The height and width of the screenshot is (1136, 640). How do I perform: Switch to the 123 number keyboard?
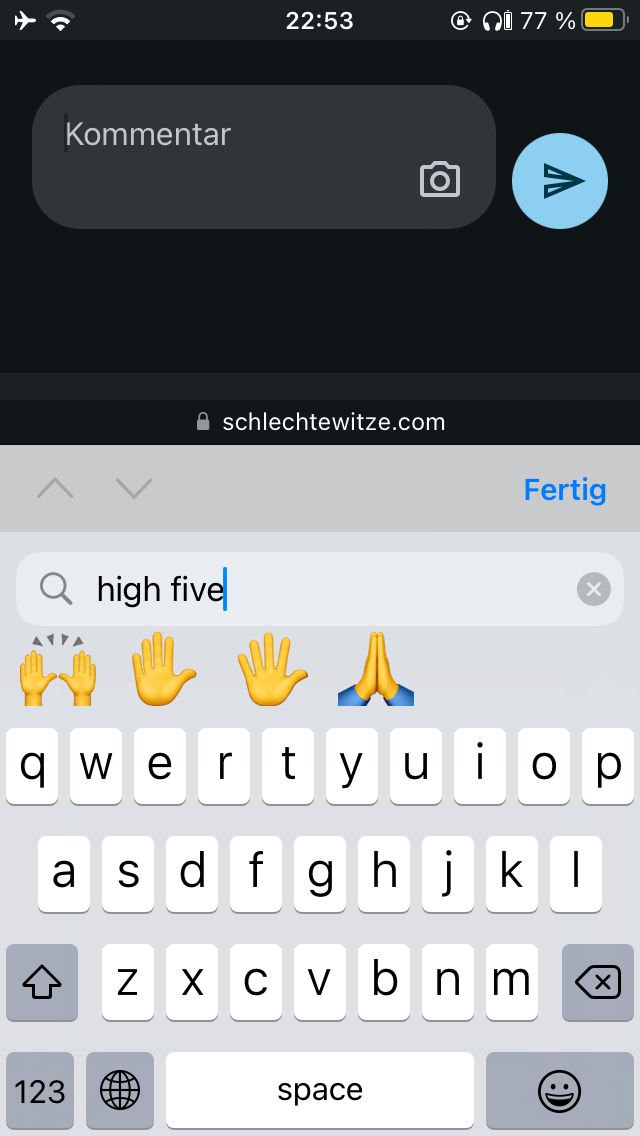point(40,1091)
